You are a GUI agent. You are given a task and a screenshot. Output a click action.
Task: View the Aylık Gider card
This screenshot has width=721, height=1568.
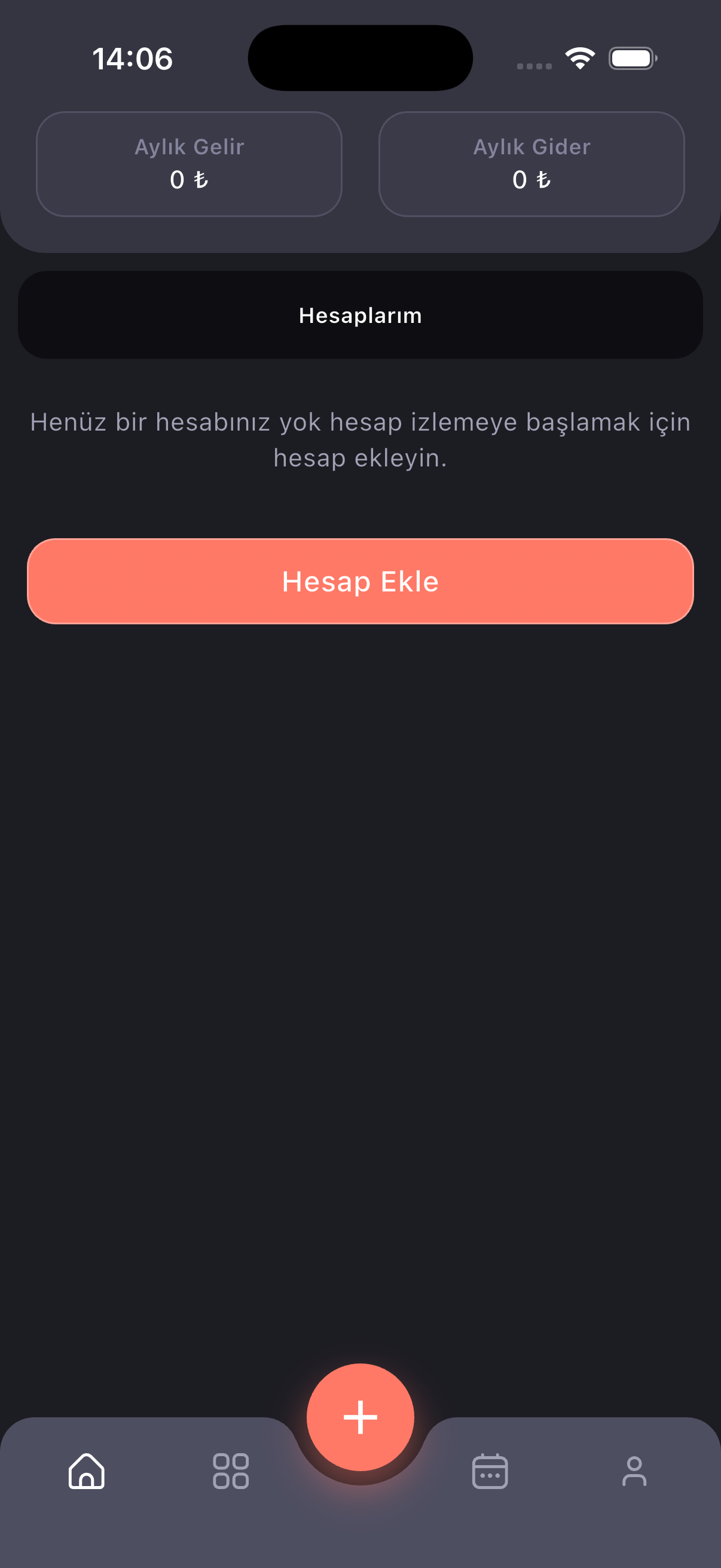click(531, 164)
